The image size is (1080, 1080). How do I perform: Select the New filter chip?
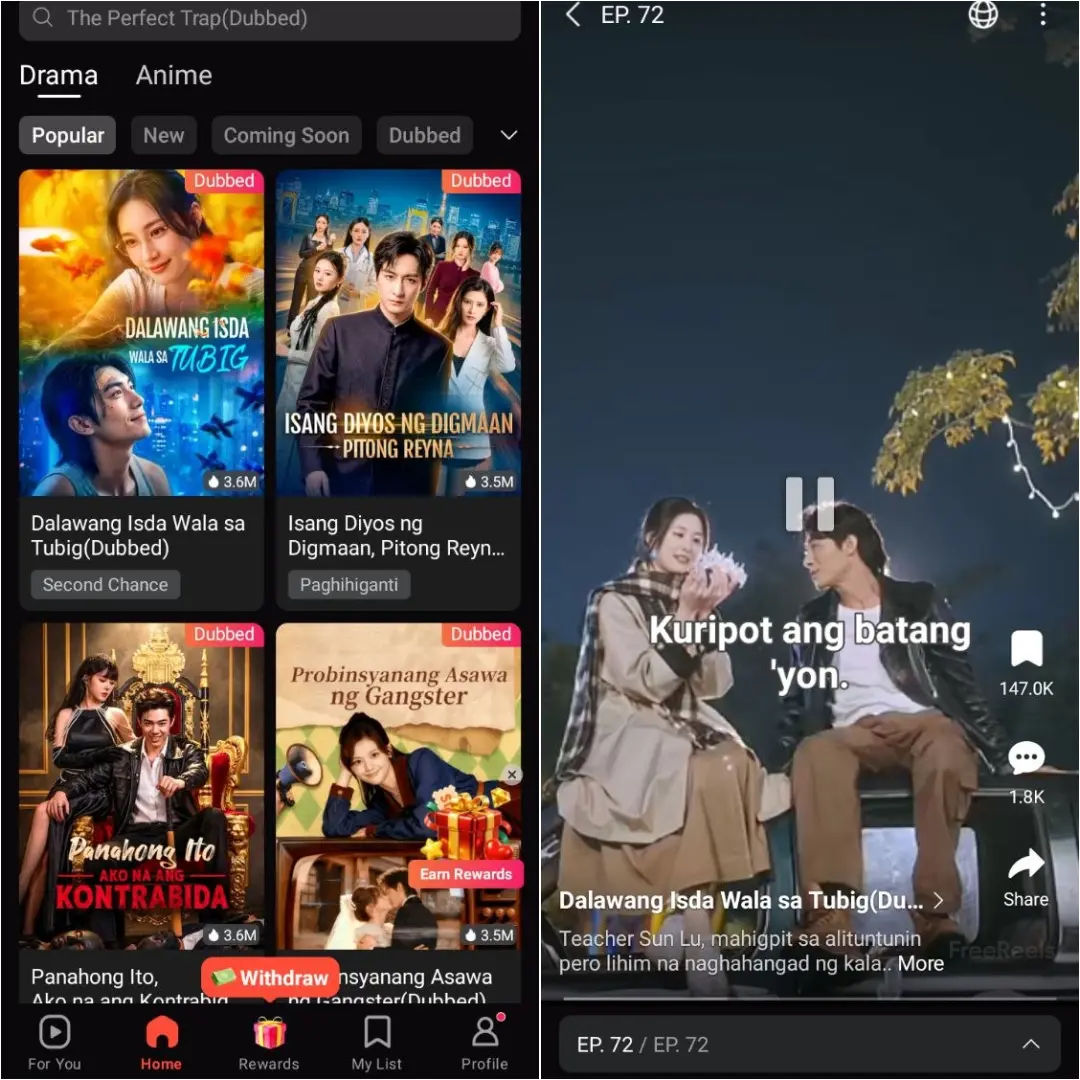164,135
